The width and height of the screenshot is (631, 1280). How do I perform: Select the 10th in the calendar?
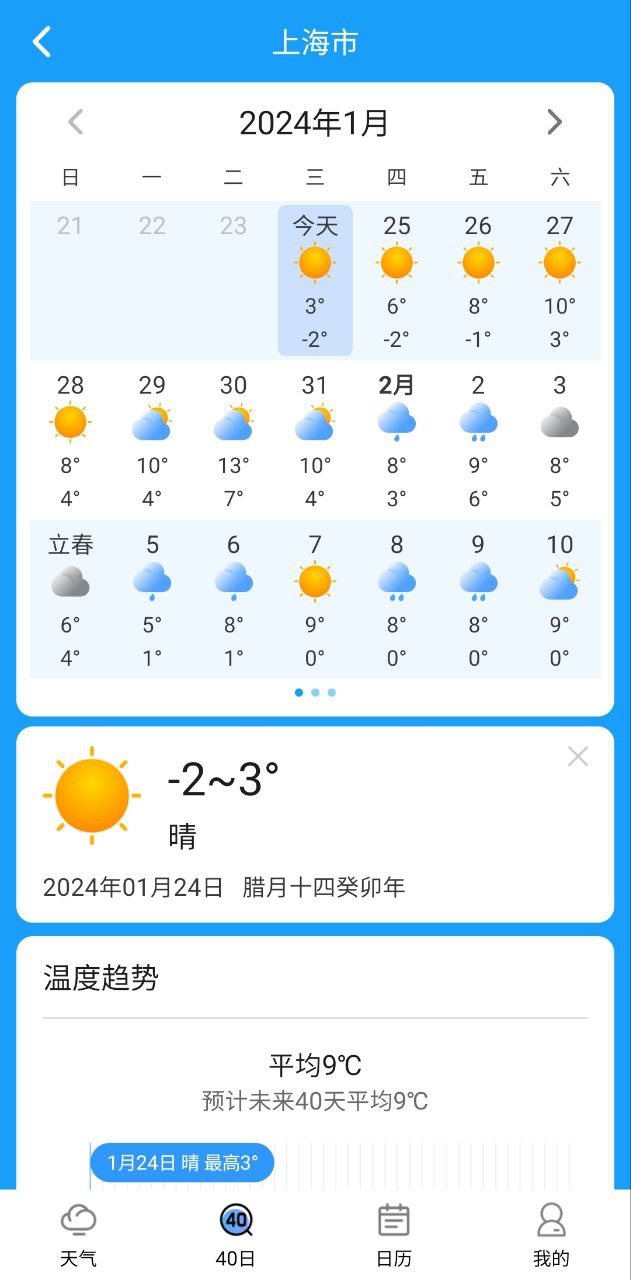560,600
